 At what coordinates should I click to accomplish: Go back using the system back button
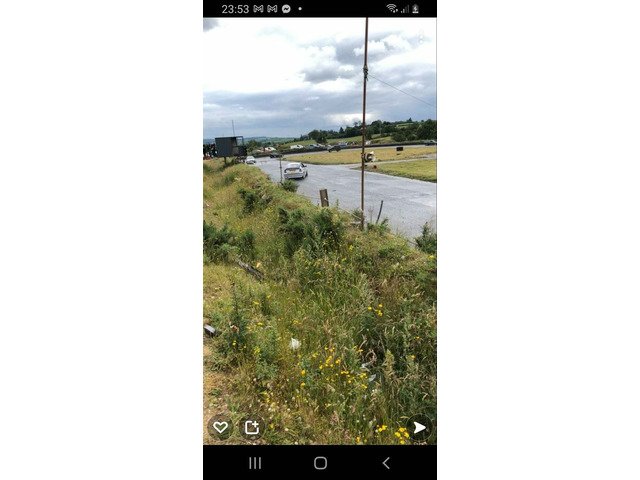pyautogui.click(x=386, y=463)
